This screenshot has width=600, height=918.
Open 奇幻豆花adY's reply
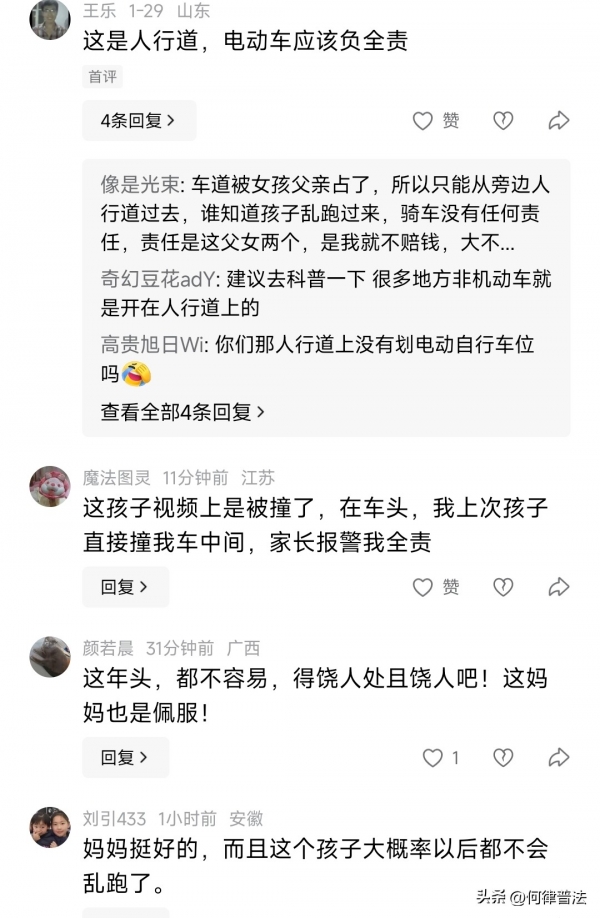(325, 294)
